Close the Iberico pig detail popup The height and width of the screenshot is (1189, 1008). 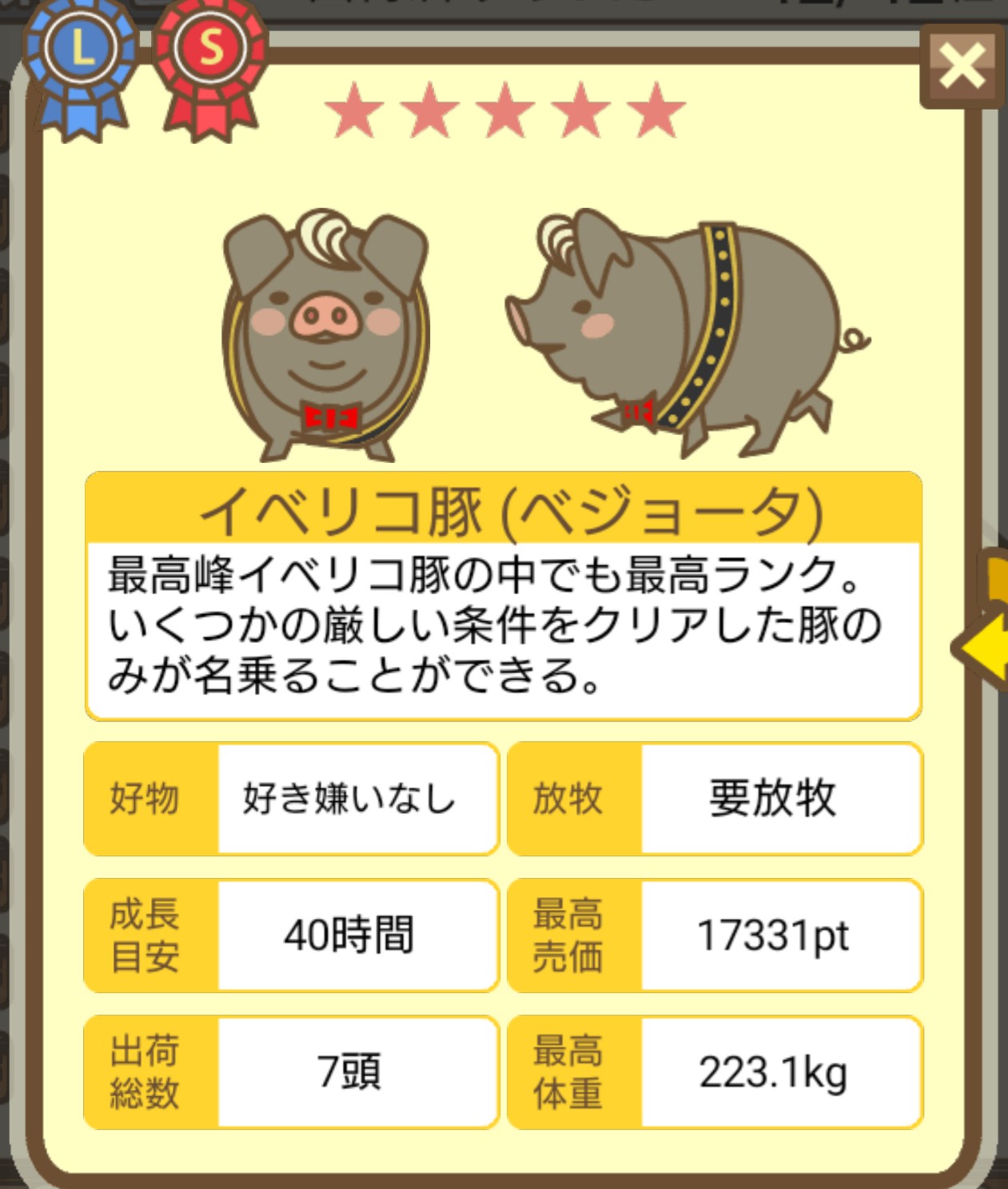click(962, 66)
